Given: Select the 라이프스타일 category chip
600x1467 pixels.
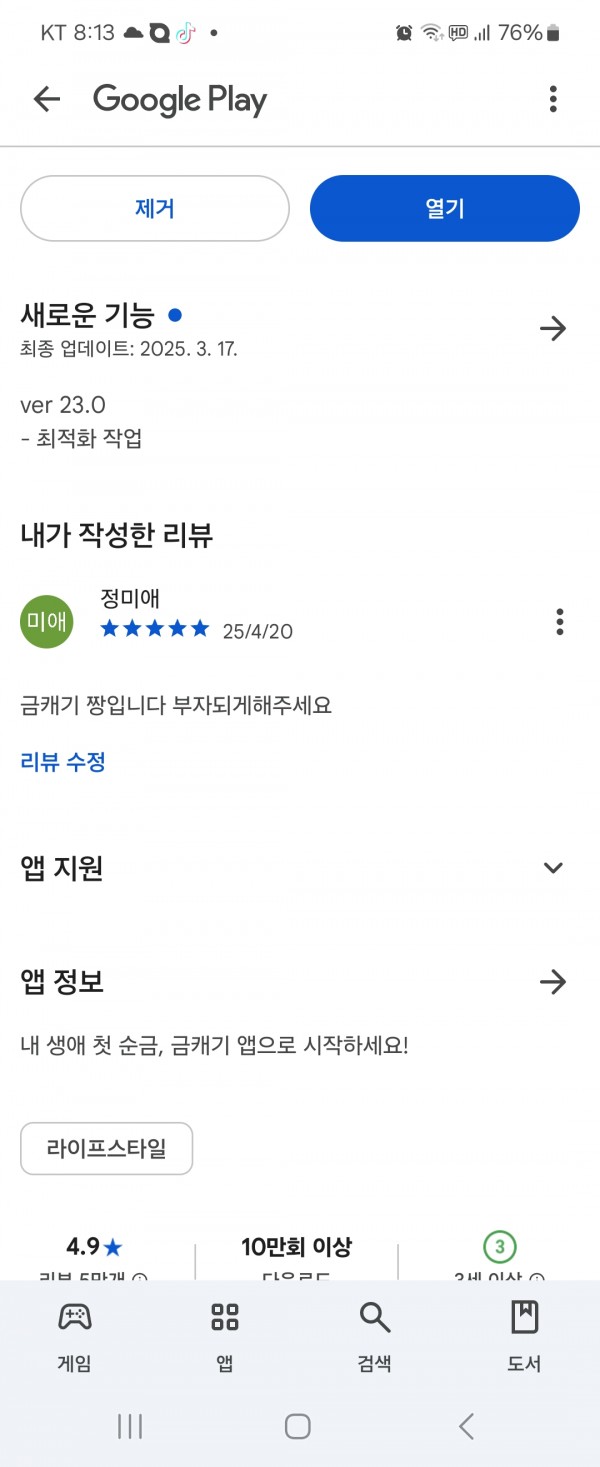Looking at the screenshot, I should (107, 1149).
